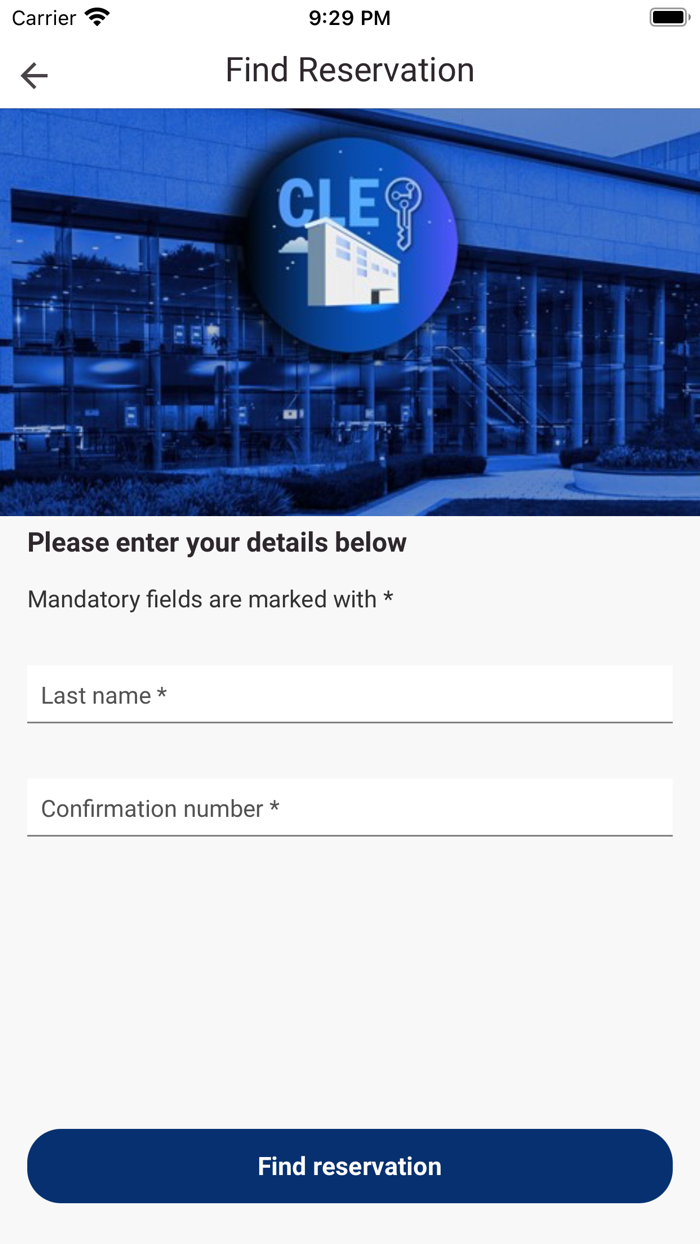
Task: Go back using the arrow icon
Action: tap(34, 75)
